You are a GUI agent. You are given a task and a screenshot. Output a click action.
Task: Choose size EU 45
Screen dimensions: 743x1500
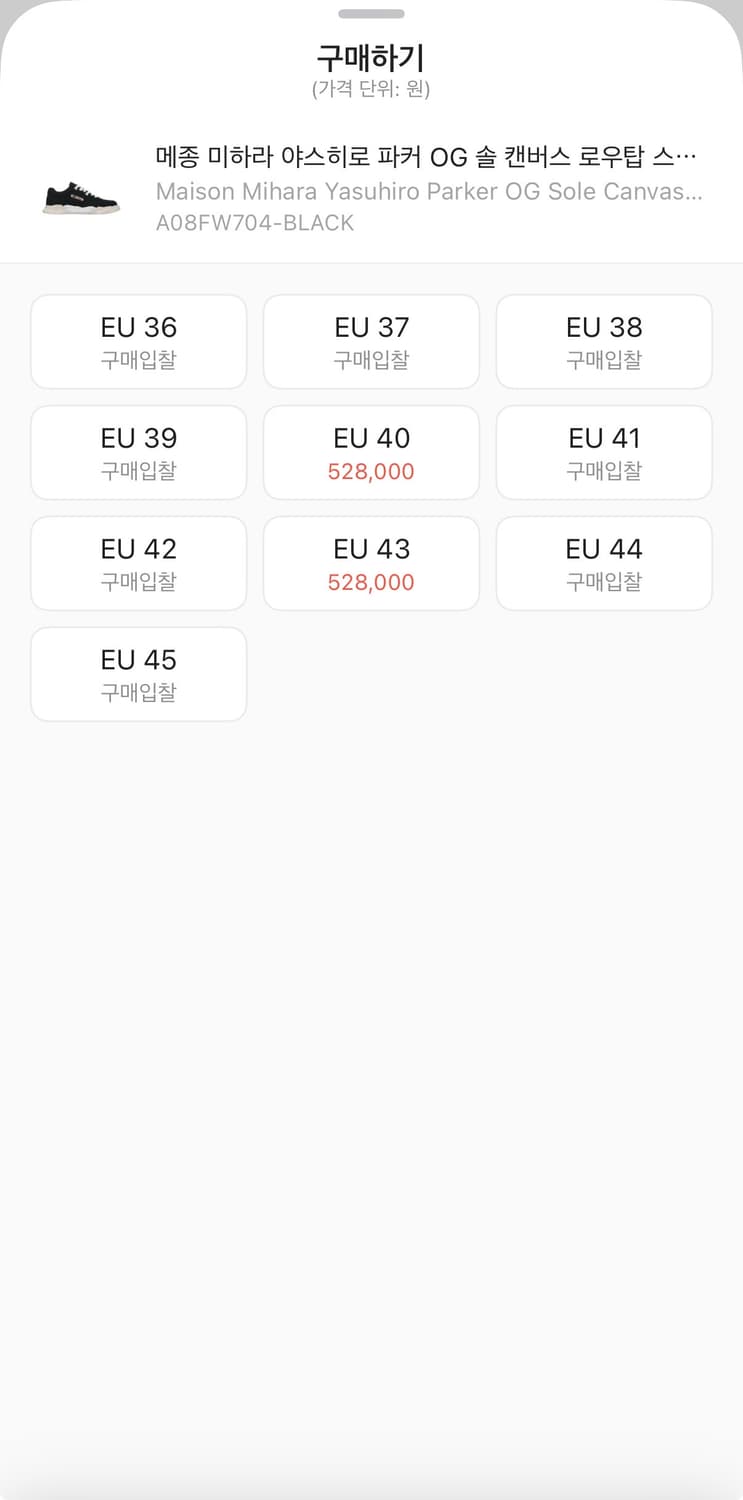coord(139,674)
